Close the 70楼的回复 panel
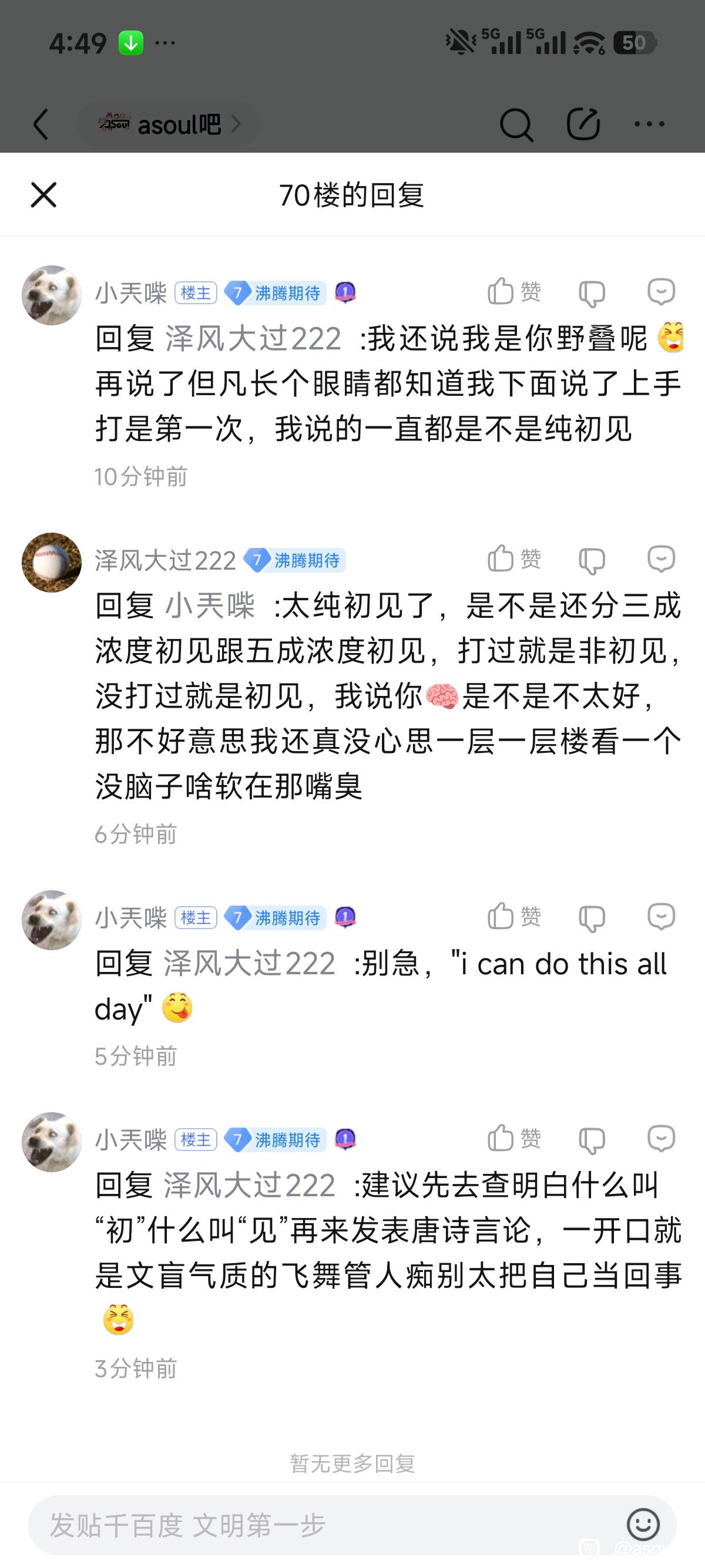Screen dimensions: 705x1568 coord(43,196)
